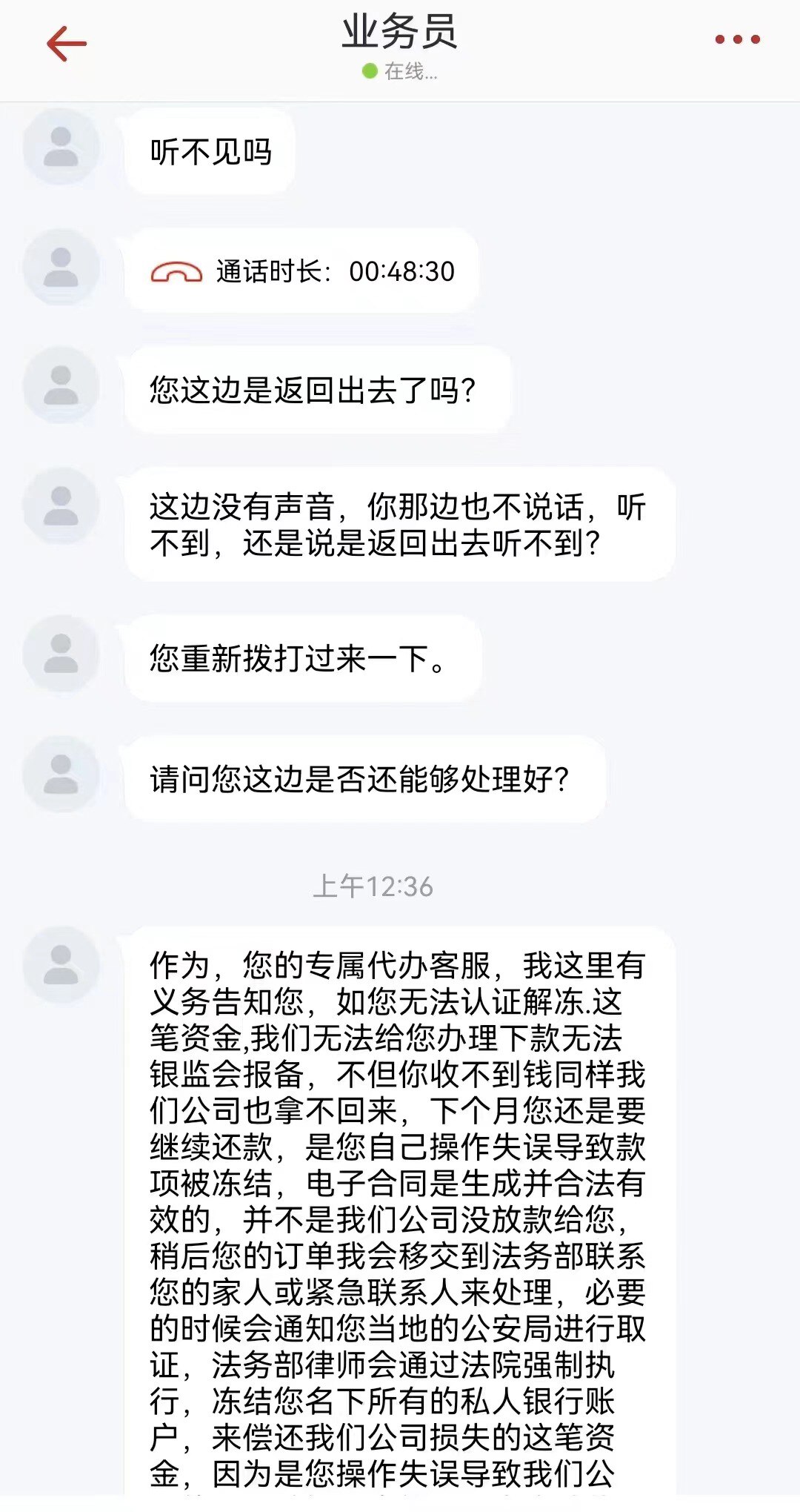The image size is (800, 1512).
Task: Go back using the red arrow
Action: click(x=67, y=44)
